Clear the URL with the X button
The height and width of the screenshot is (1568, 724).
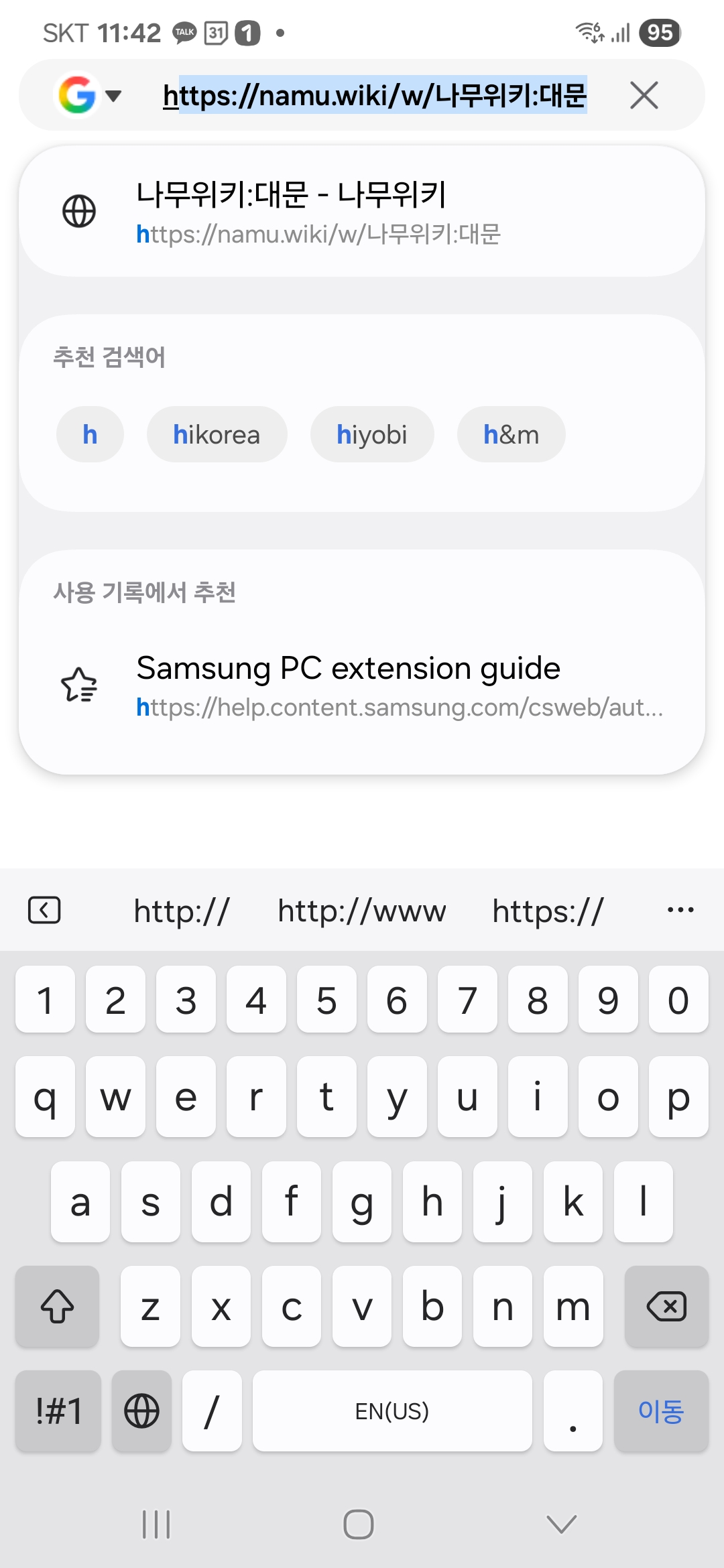click(x=644, y=95)
